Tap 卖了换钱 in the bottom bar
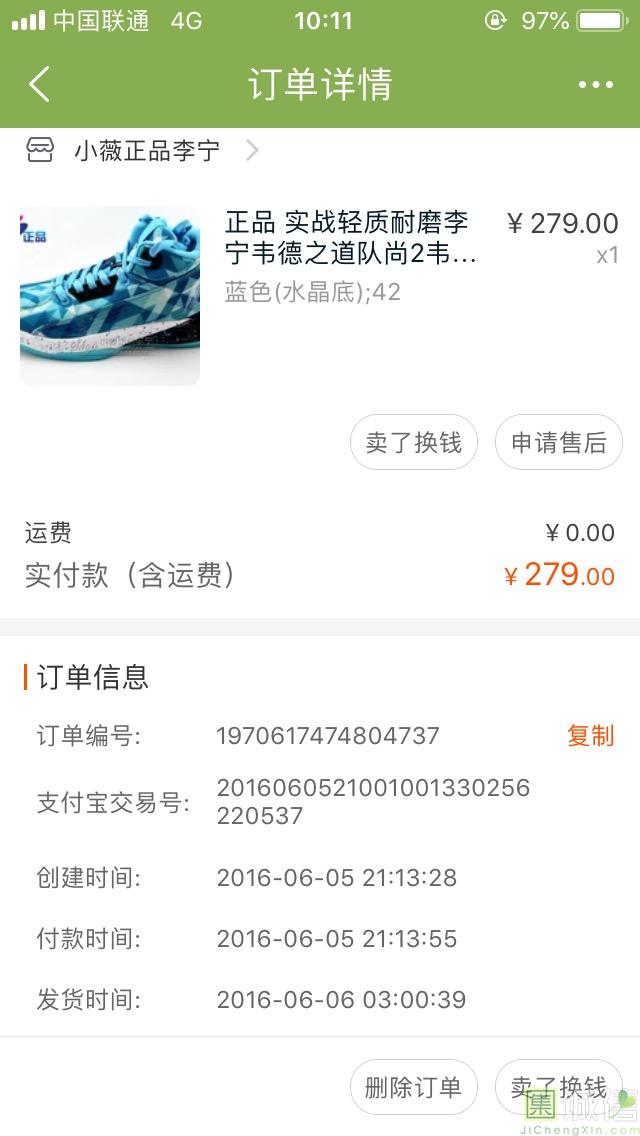The width and height of the screenshot is (640, 1136). point(558,1087)
